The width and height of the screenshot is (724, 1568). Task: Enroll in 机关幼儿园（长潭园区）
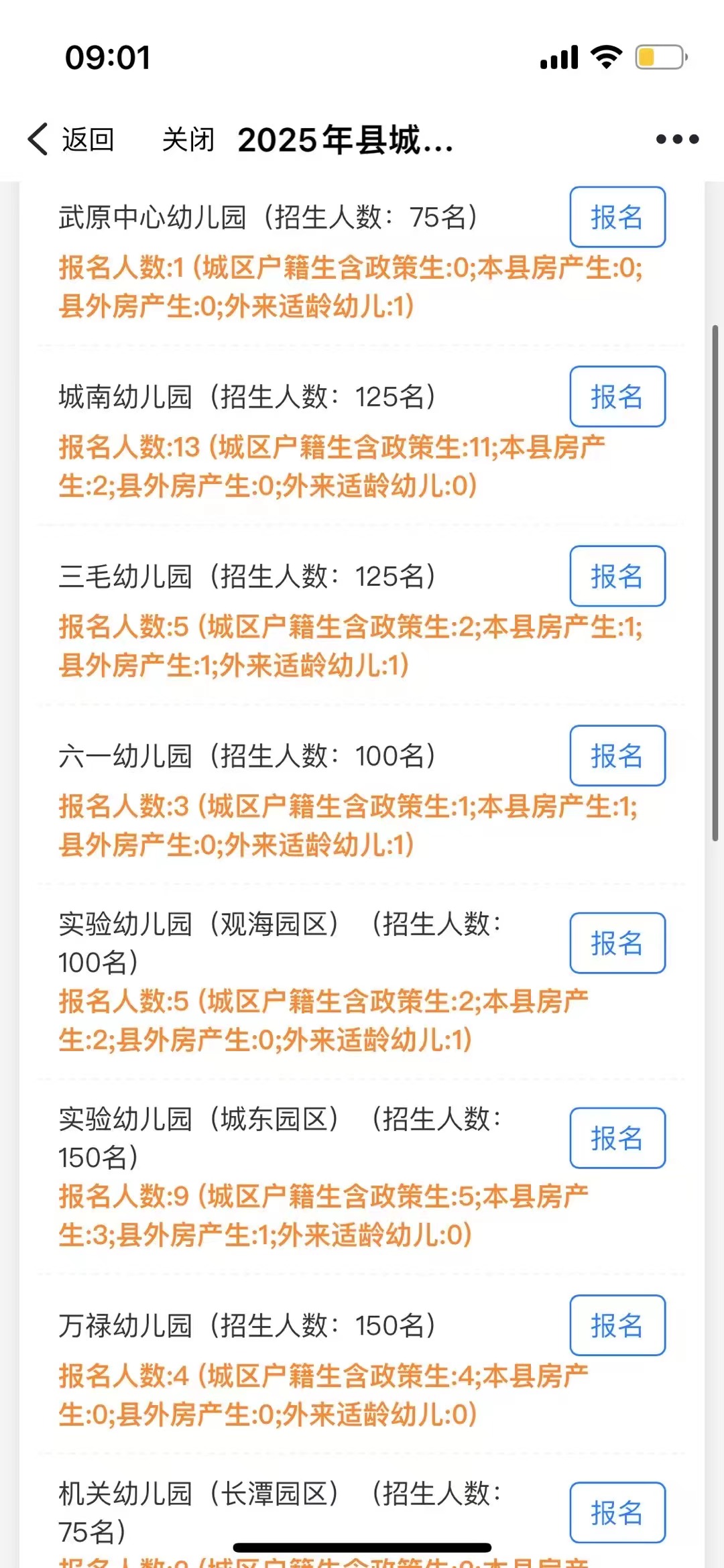click(x=617, y=1512)
